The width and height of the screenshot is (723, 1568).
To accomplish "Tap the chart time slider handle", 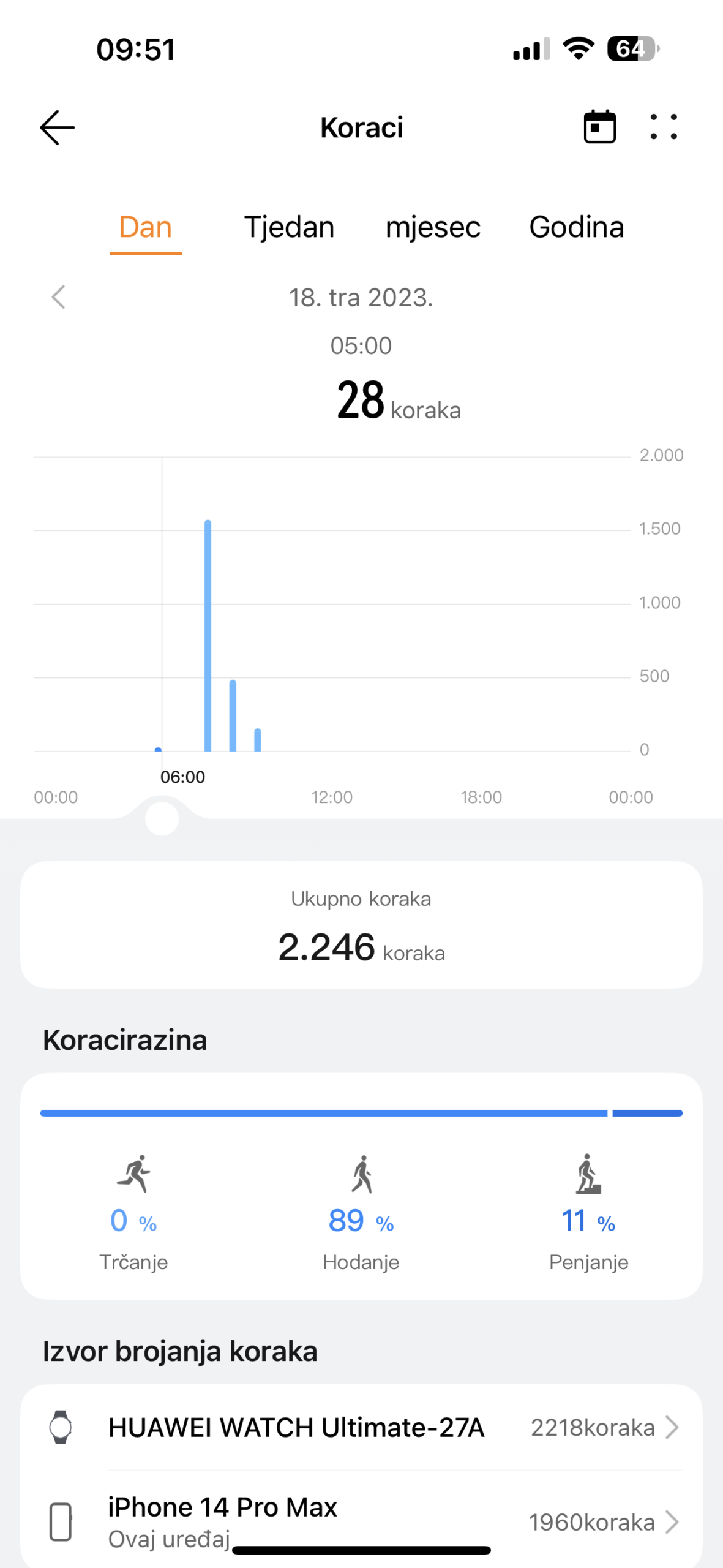I will click(x=162, y=819).
